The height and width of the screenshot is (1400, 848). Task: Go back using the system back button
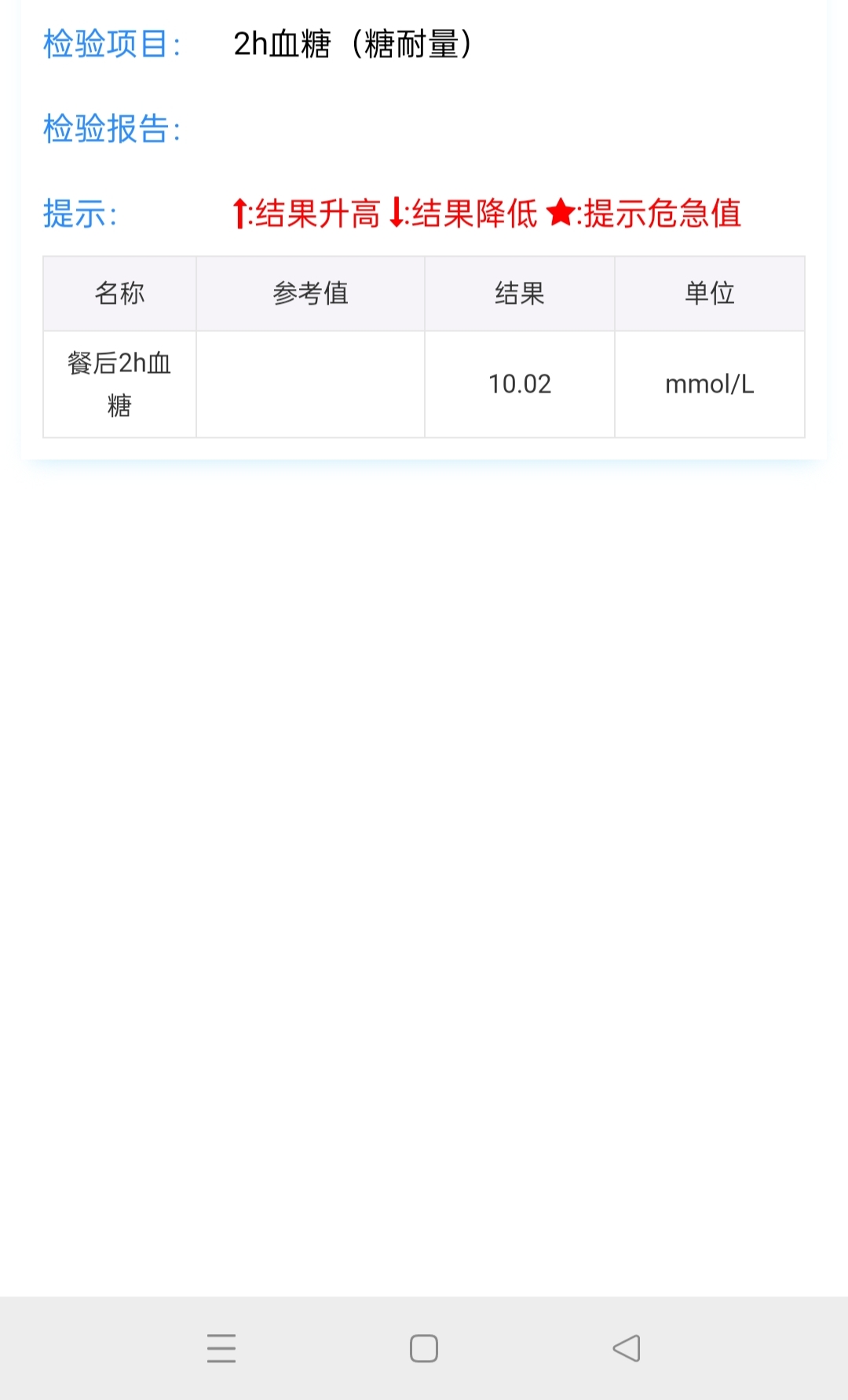pos(627,1348)
